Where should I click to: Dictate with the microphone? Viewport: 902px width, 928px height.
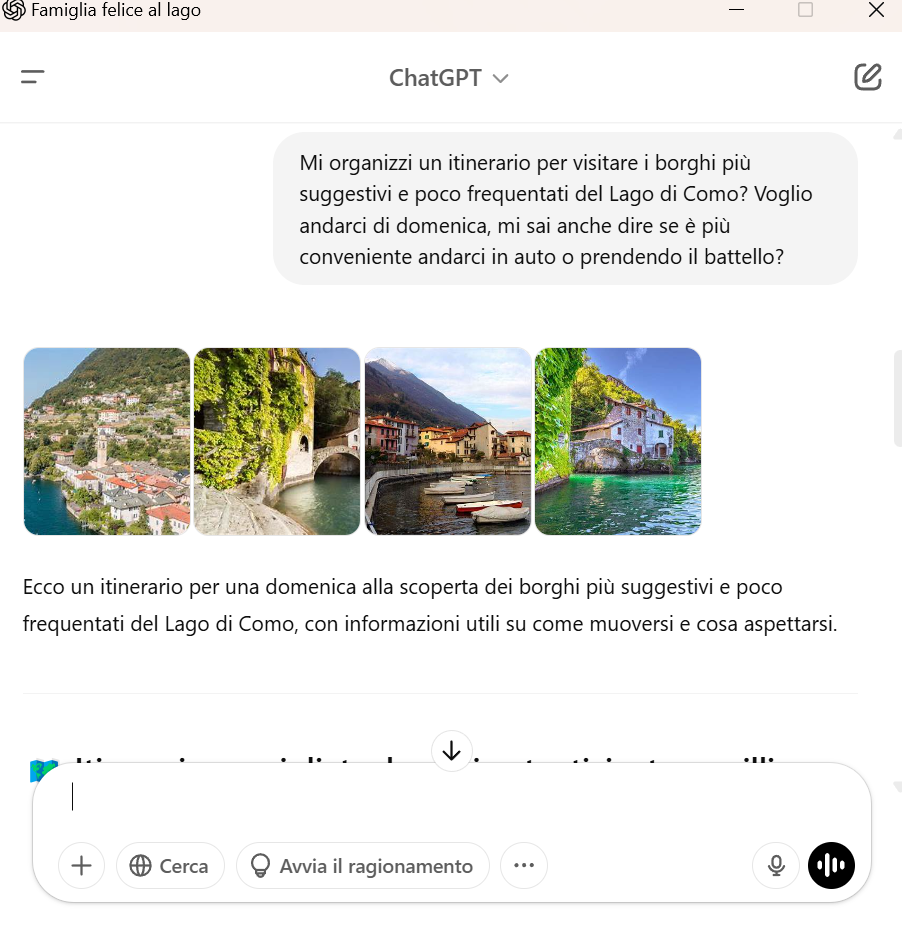coord(776,866)
